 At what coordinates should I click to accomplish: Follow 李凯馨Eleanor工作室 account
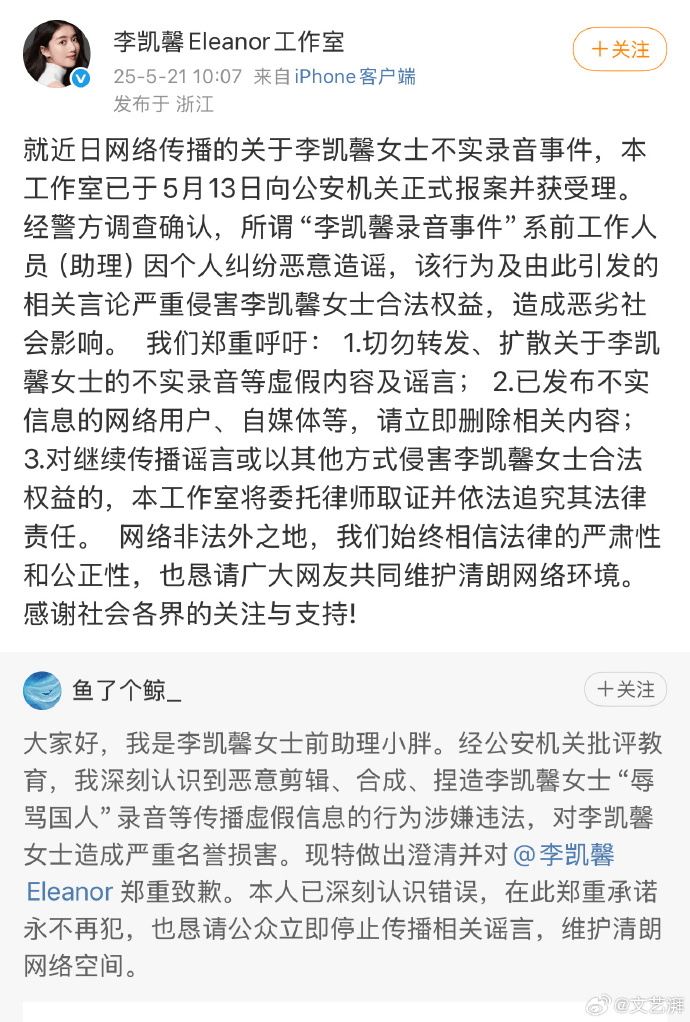tap(619, 49)
